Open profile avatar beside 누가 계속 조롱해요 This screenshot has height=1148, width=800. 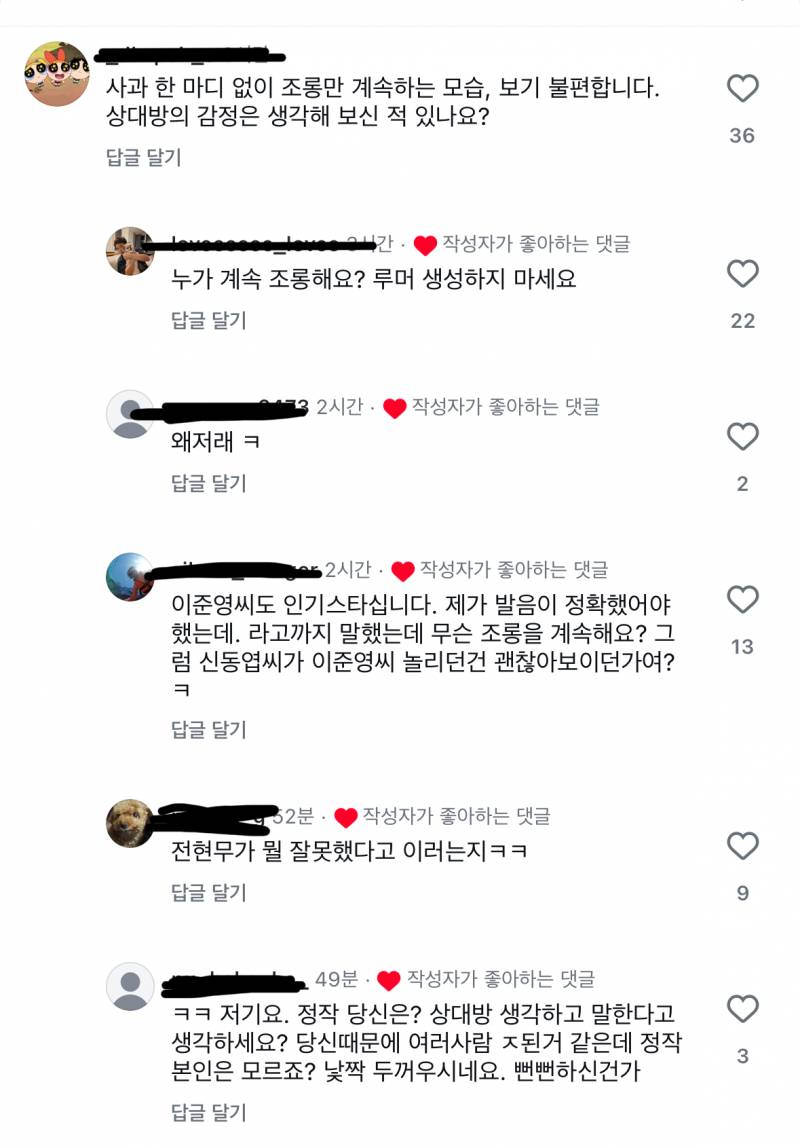tap(130, 251)
